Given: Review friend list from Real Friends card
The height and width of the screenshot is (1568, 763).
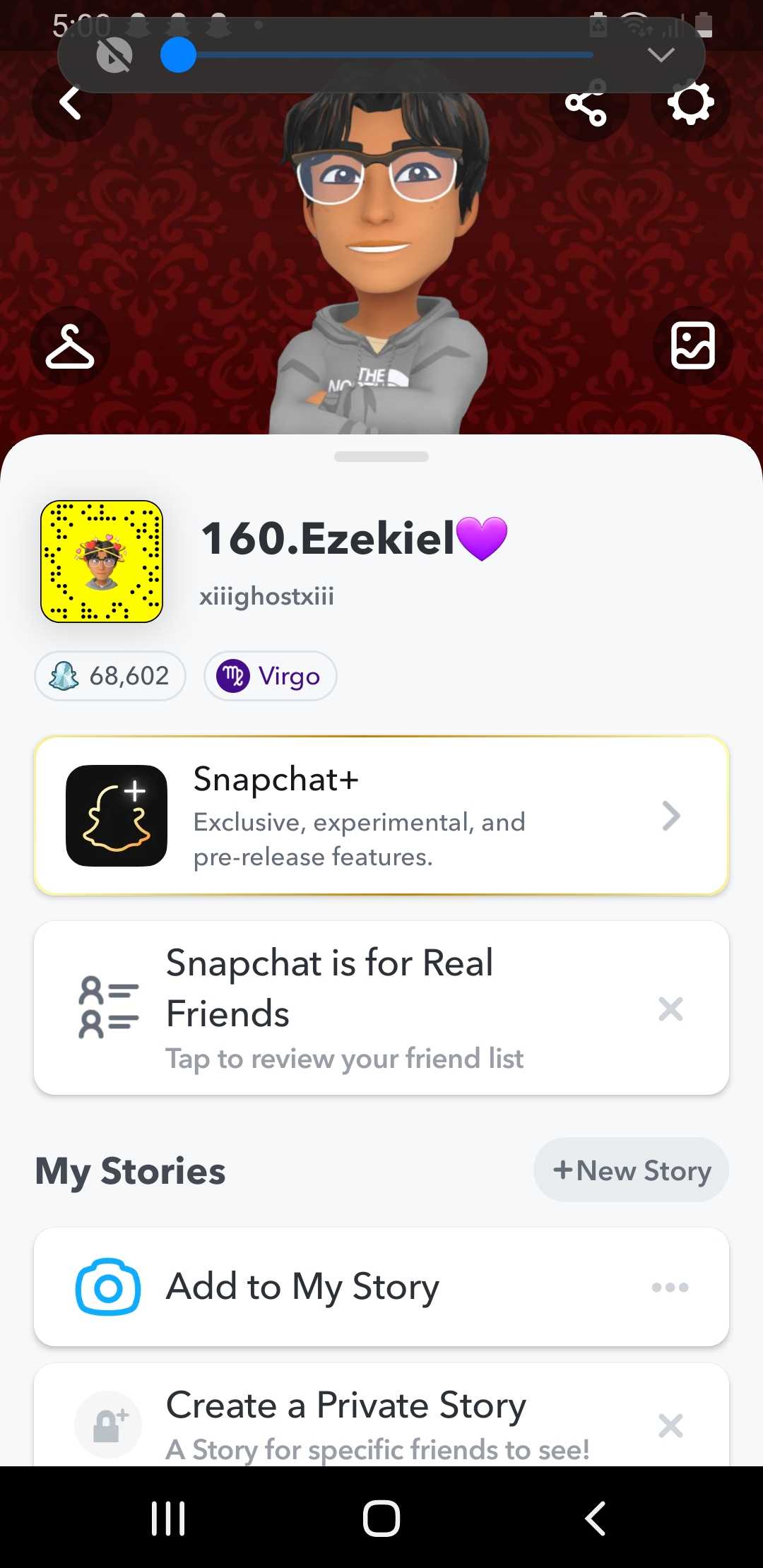Looking at the screenshot, I should [x=381, y=1009].
